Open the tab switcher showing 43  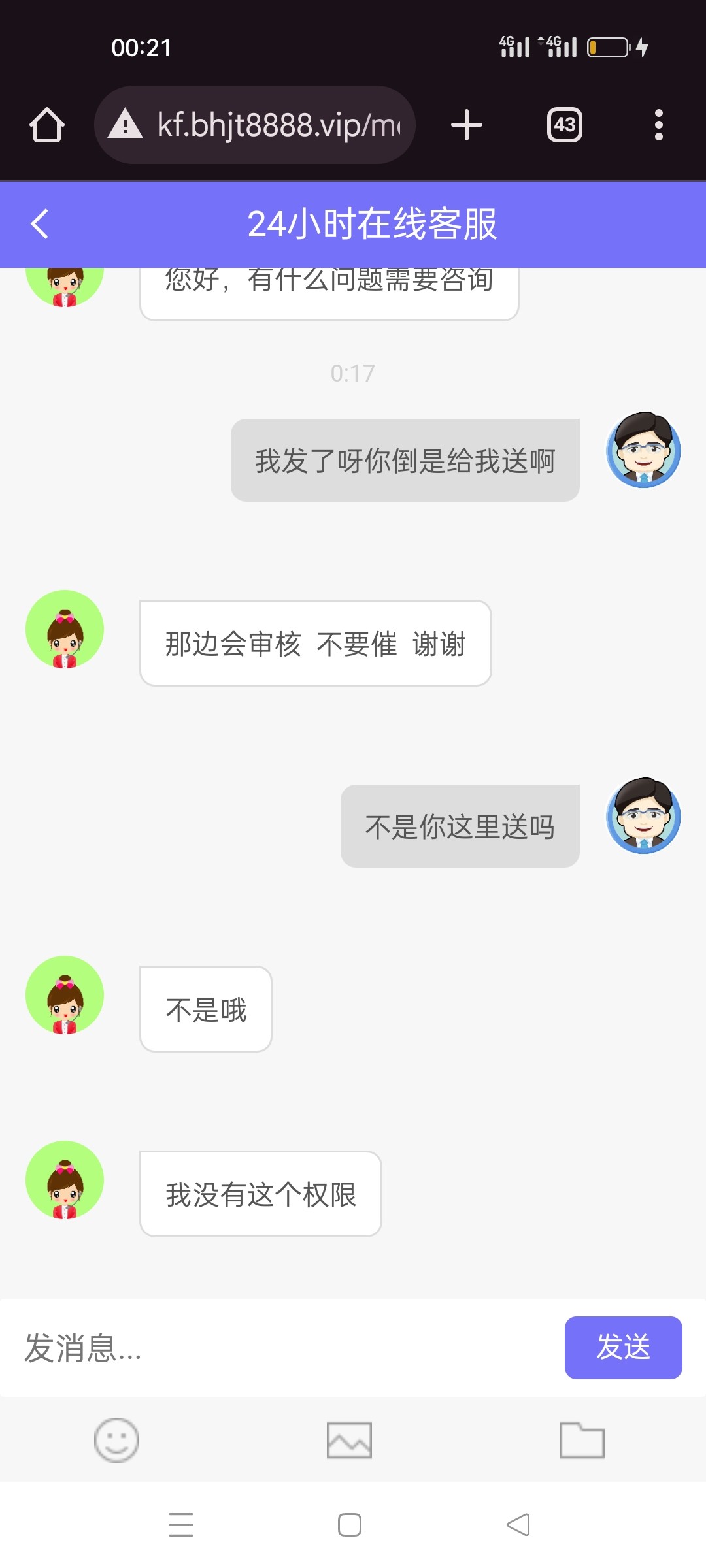564,125
